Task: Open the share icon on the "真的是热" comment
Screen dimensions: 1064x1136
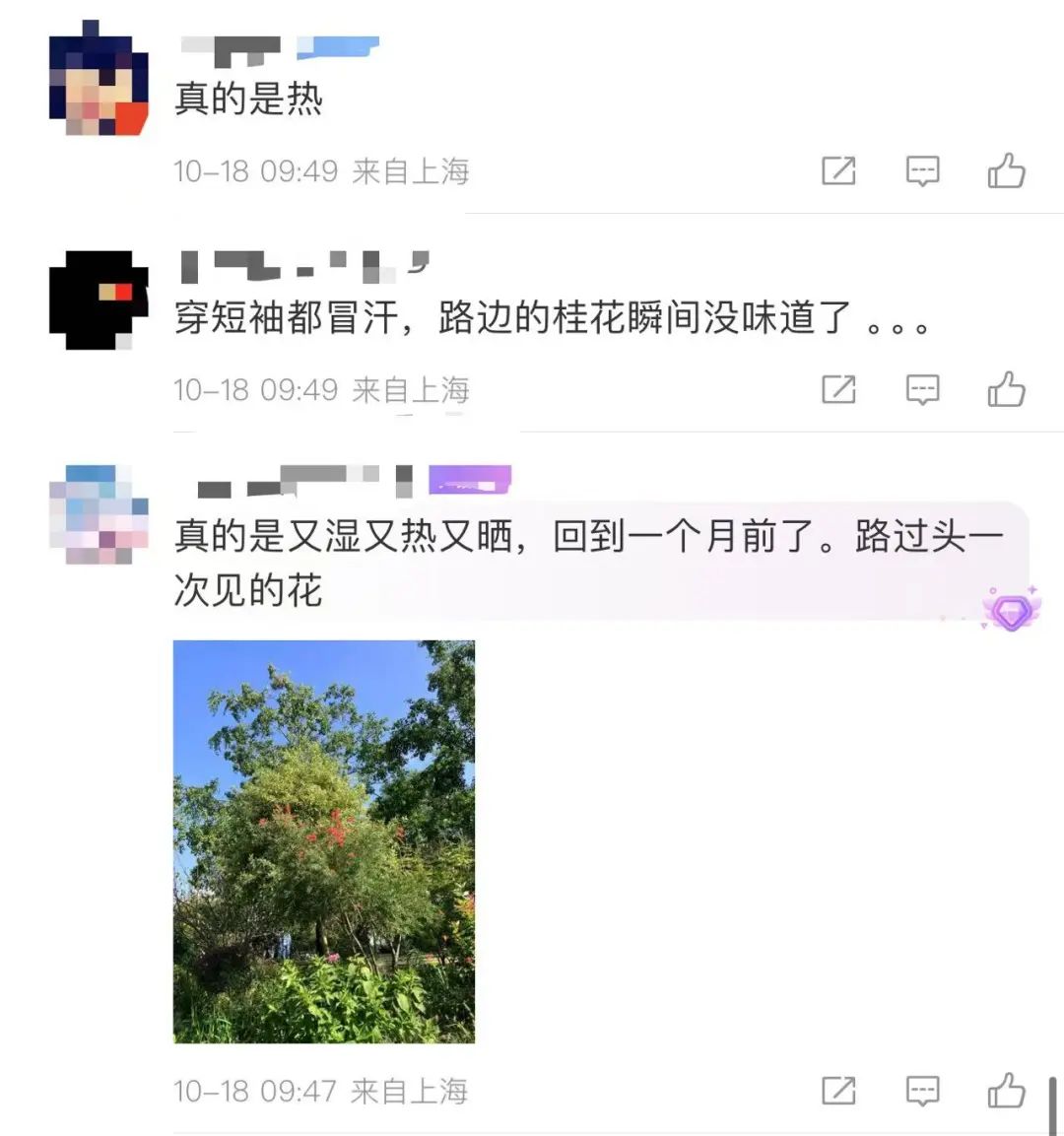Action: pos(838,169)
